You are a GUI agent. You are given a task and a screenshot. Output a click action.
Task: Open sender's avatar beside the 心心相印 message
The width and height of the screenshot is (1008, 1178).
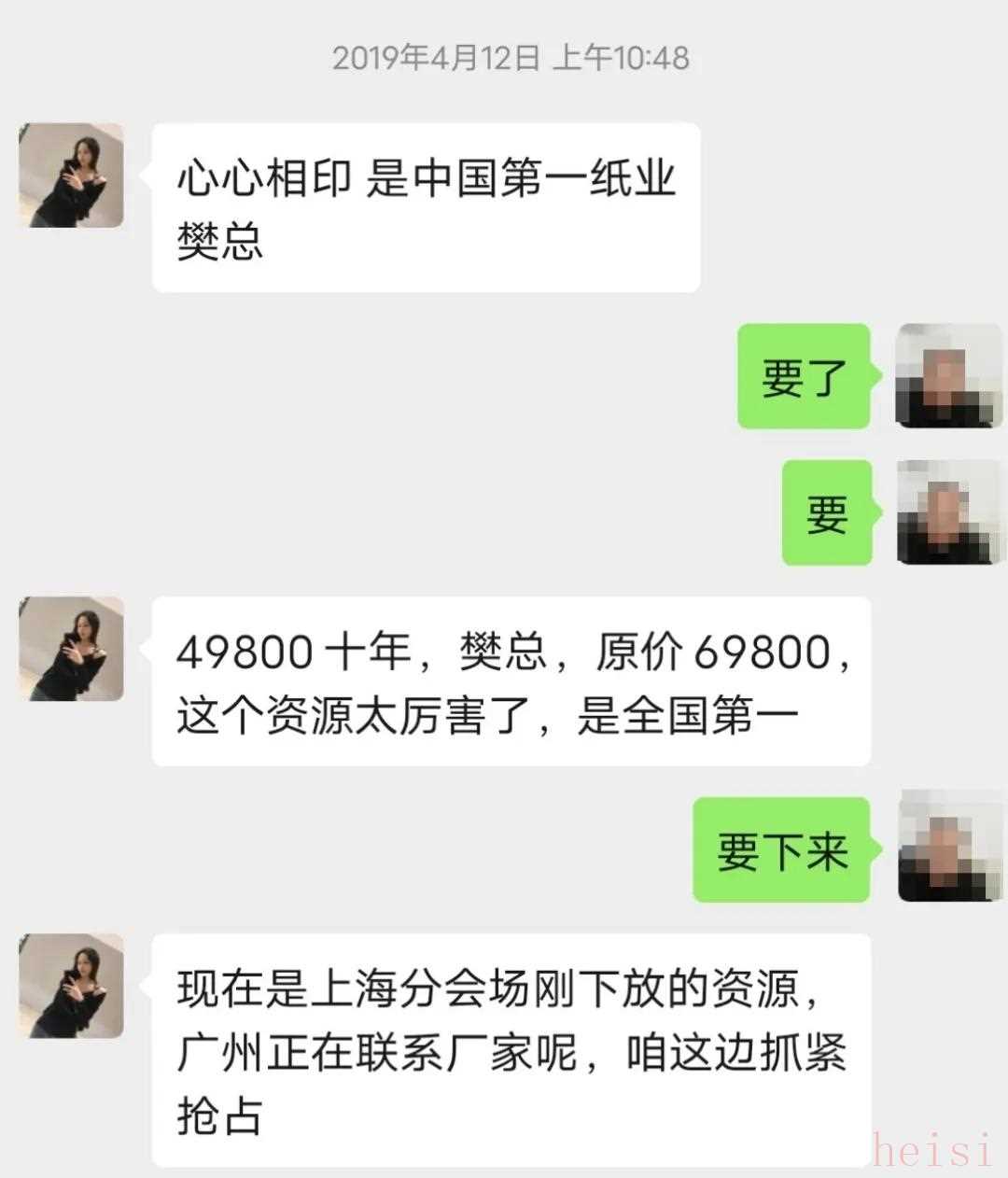click(x=71, y=175)
